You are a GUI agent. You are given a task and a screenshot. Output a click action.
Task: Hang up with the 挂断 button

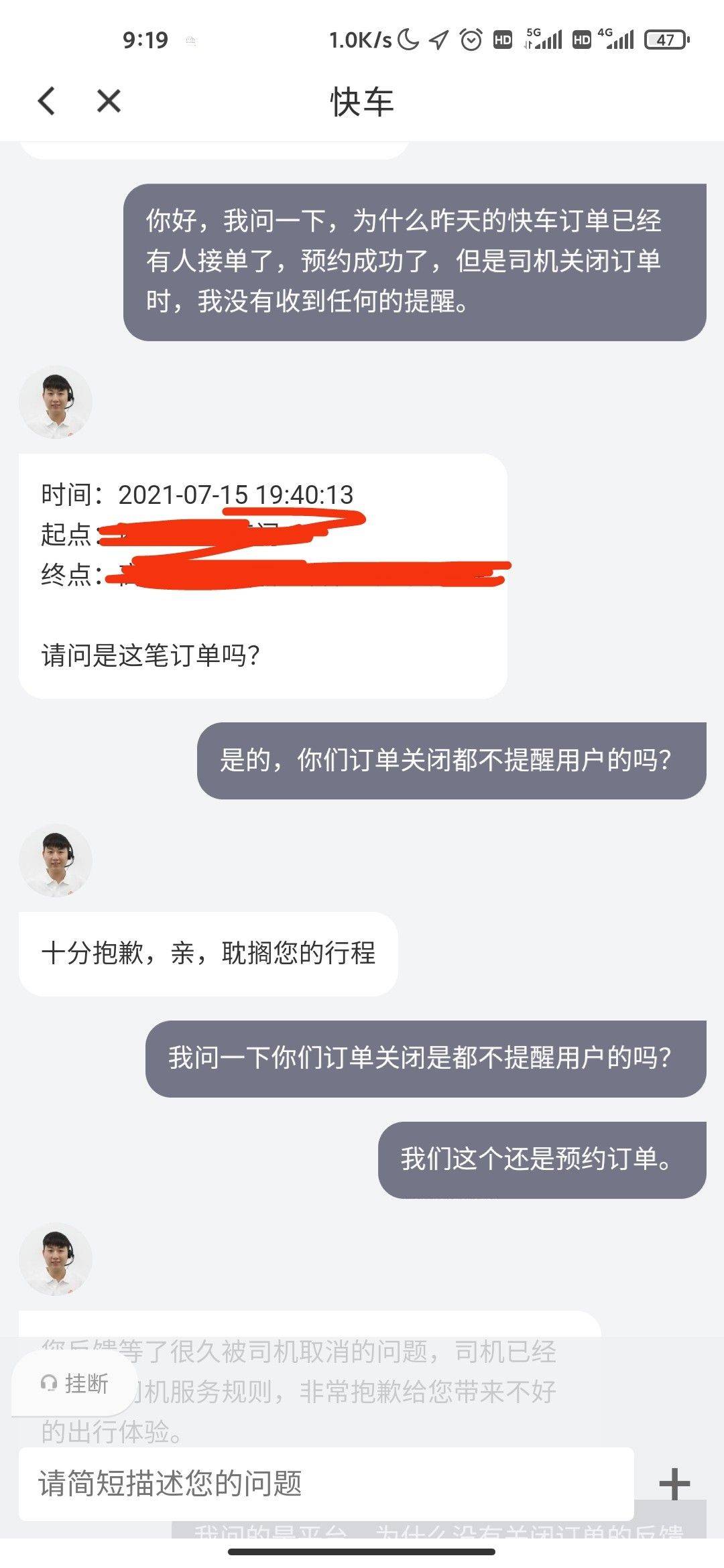pos(74,1383)
